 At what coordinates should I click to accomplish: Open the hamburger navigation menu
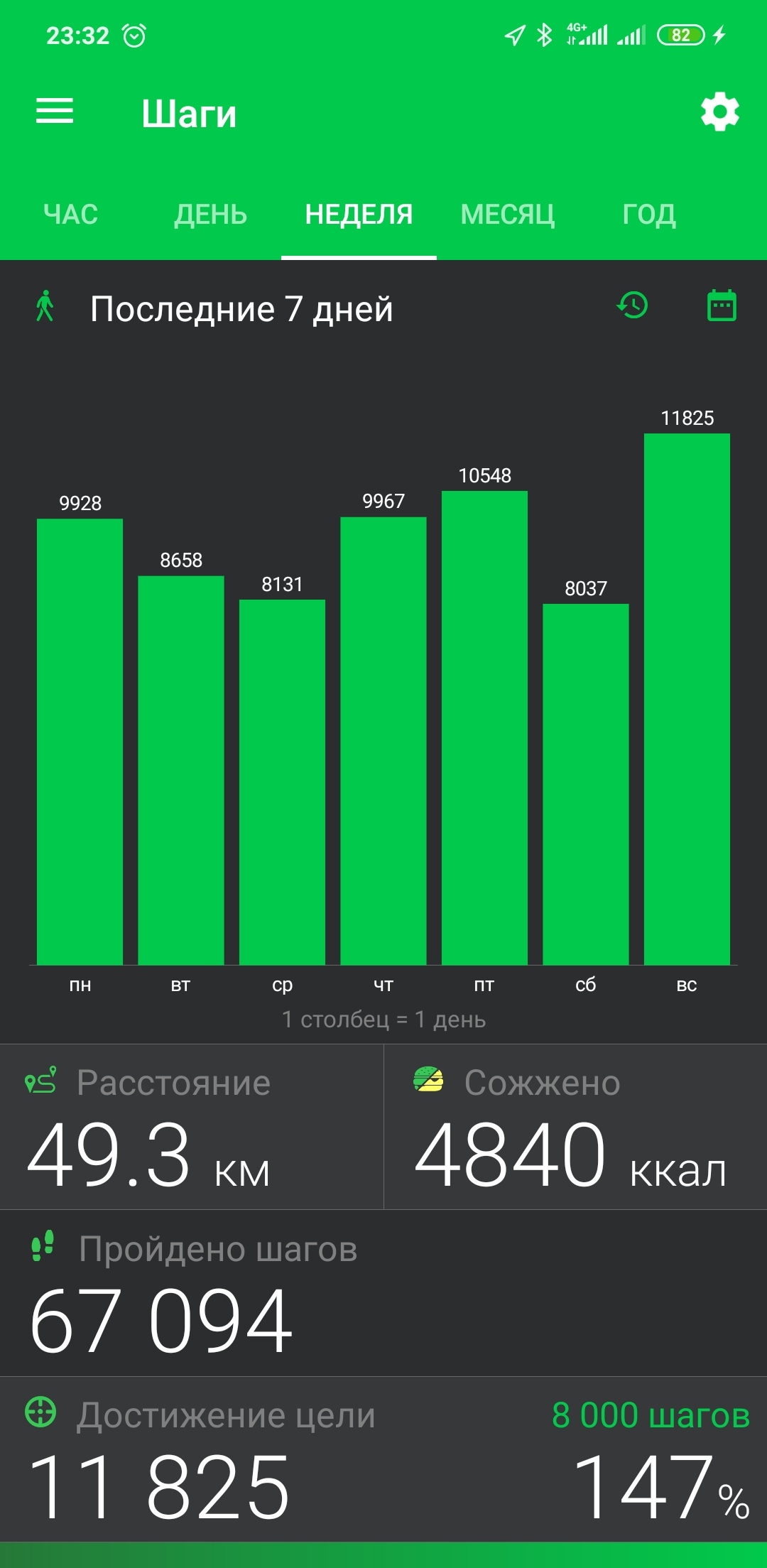point(55,111)
